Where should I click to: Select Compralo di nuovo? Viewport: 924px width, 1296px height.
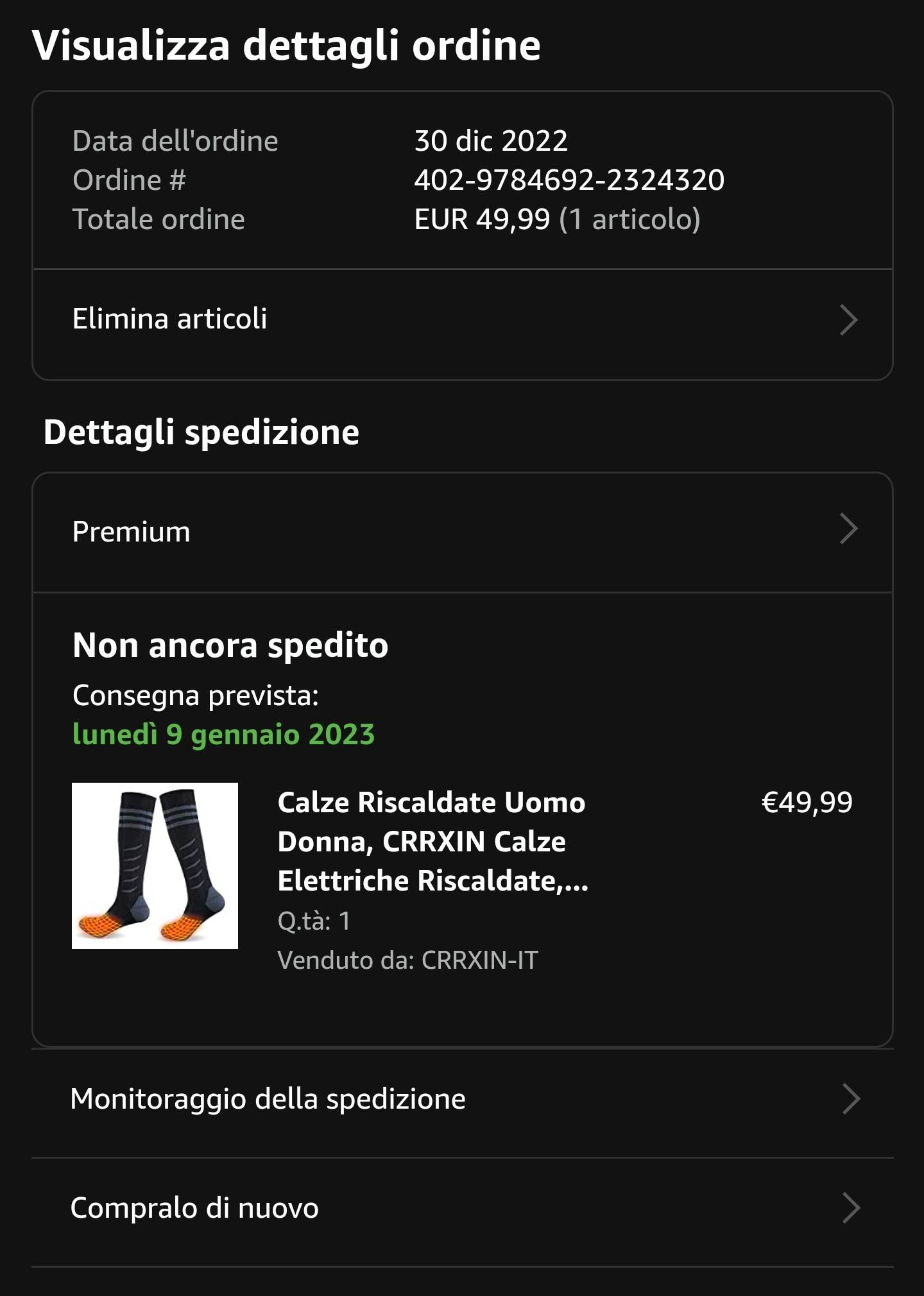pos(462,1208)
